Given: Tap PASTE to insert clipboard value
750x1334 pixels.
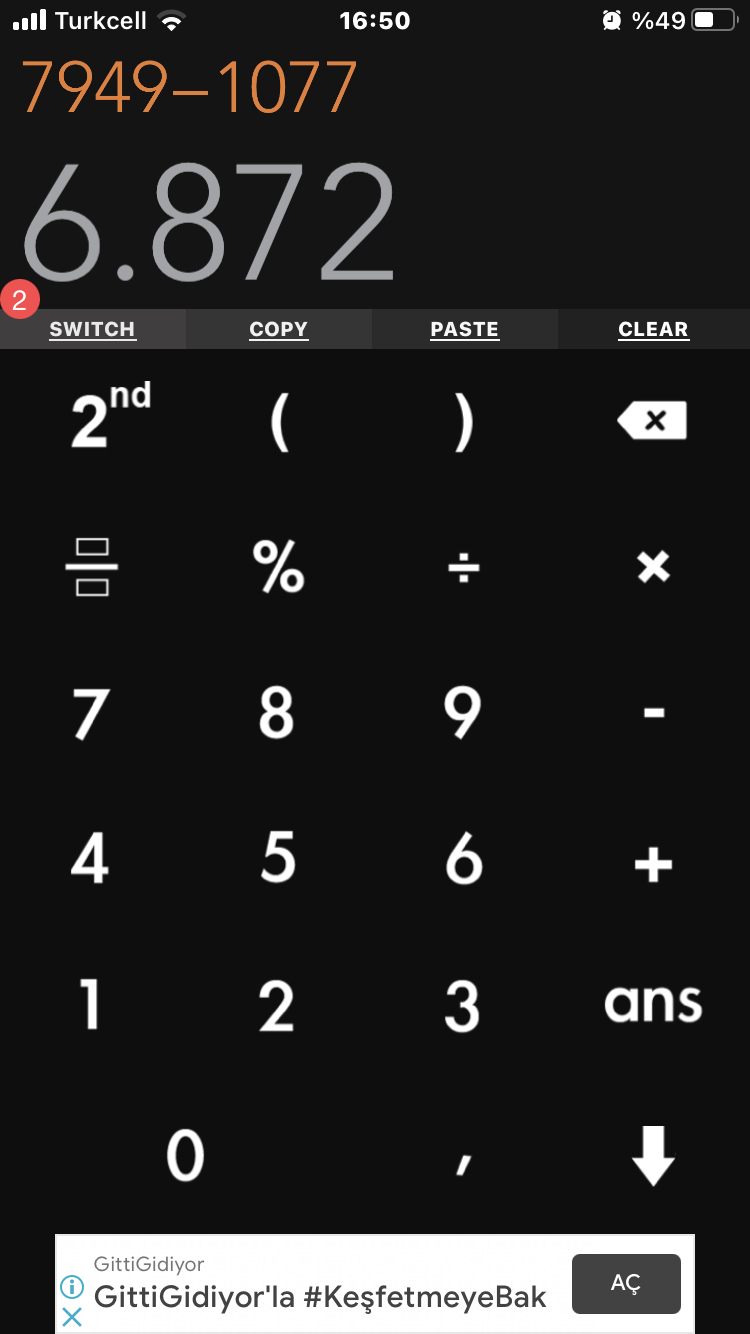Looking at the screenshot, I should click(464, 329).
